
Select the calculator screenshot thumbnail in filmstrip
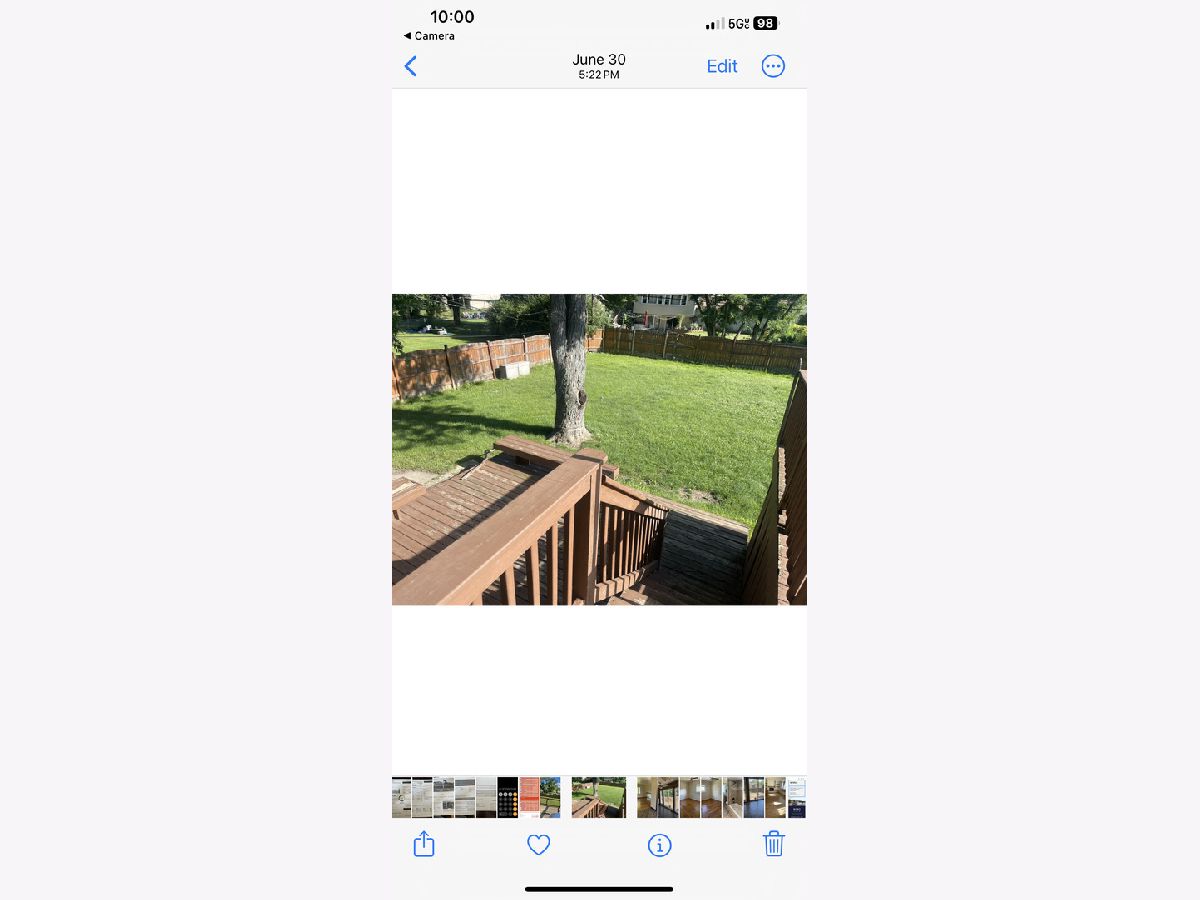coord(508,797)
